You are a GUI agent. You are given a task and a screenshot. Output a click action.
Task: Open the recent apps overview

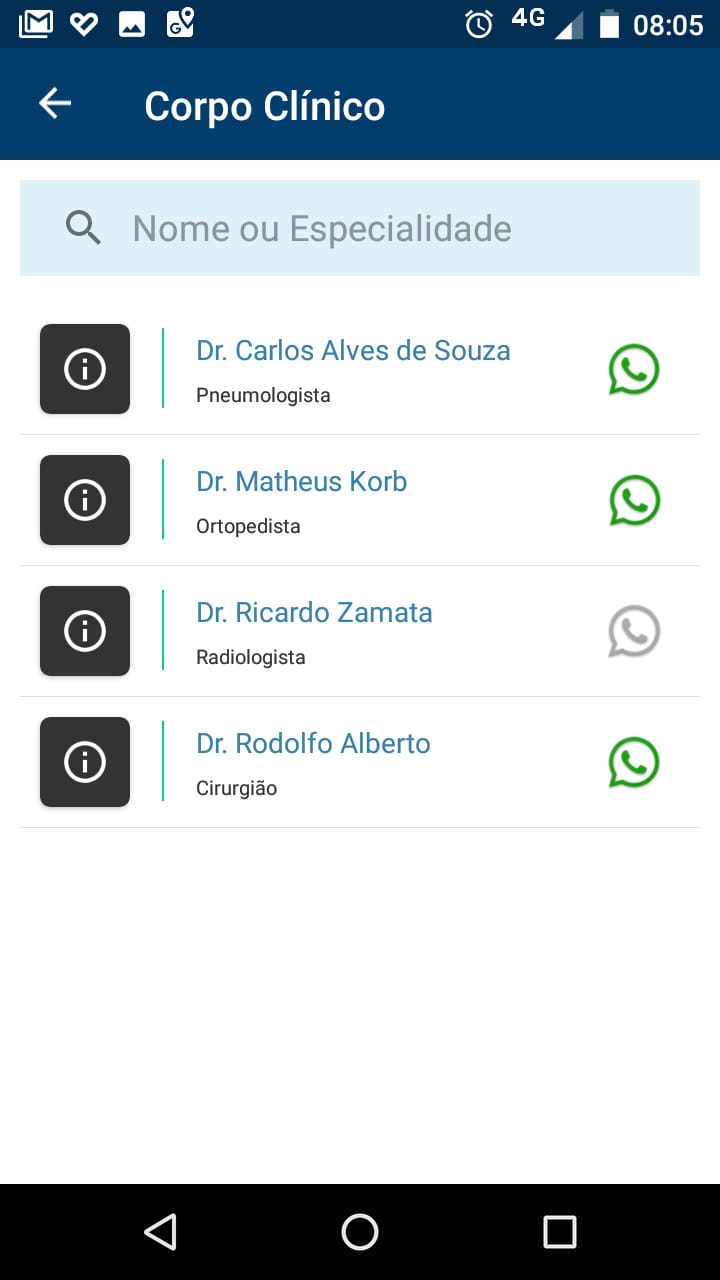[560, 1232]
